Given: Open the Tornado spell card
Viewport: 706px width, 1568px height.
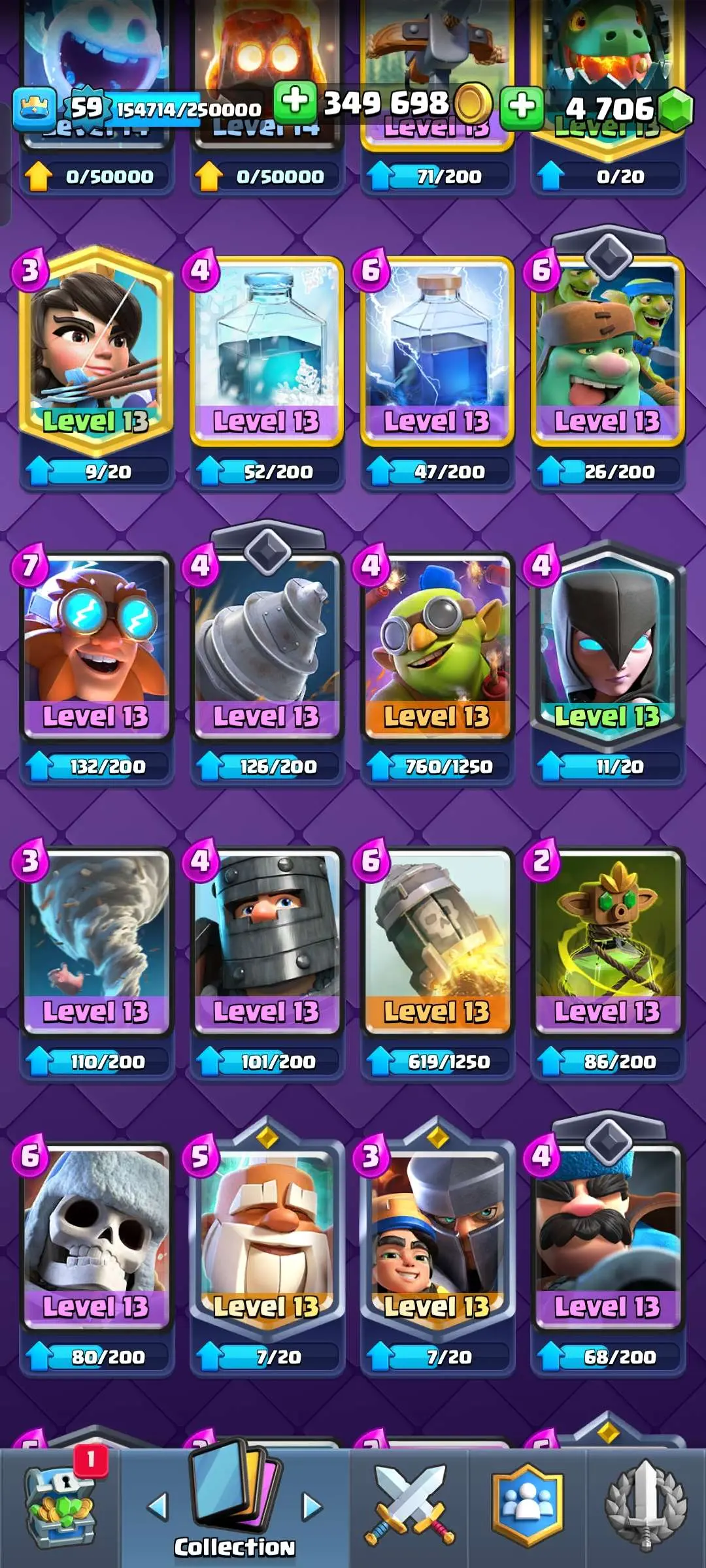Looking at the screenshot, I should 96,941.
